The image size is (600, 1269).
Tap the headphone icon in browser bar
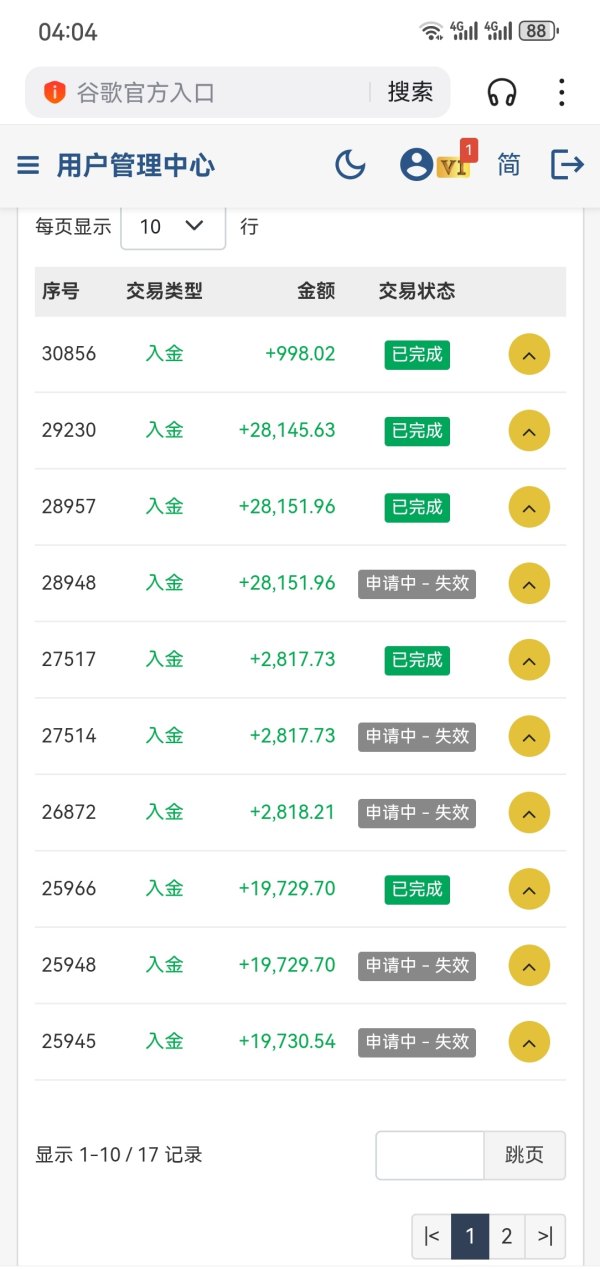[x=502, y=92]
